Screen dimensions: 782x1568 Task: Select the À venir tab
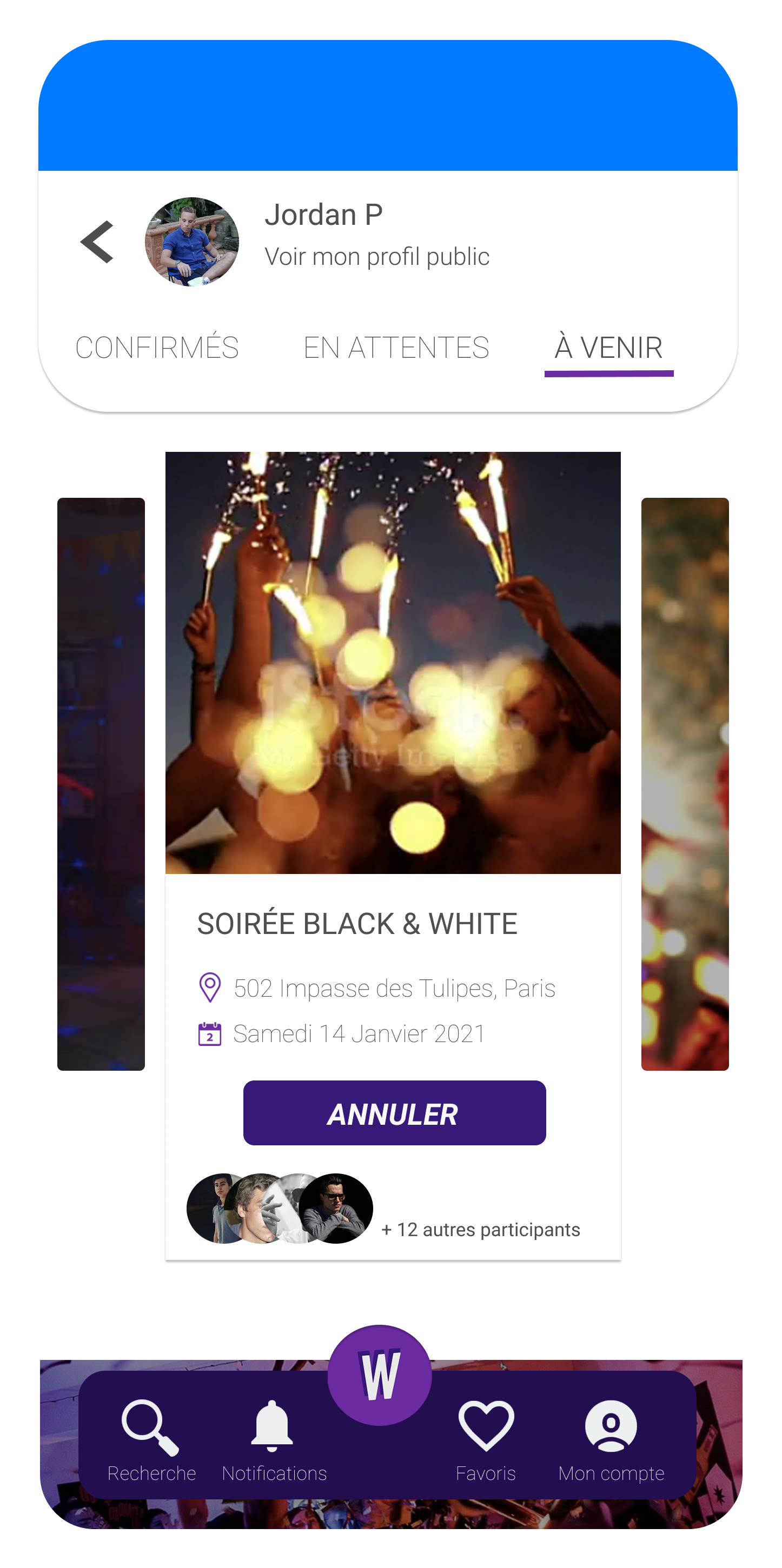(x=608, y=348)
